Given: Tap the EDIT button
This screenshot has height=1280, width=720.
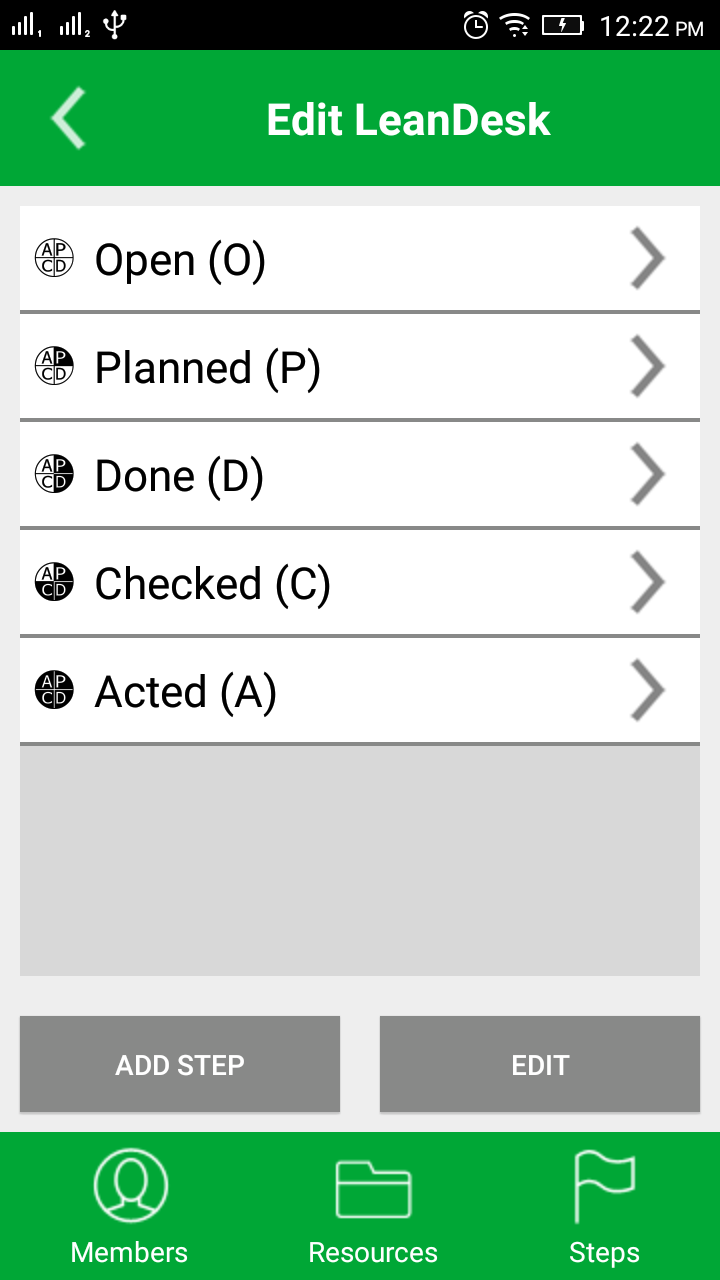Looking at the screenshot, I should point(539,1064).
